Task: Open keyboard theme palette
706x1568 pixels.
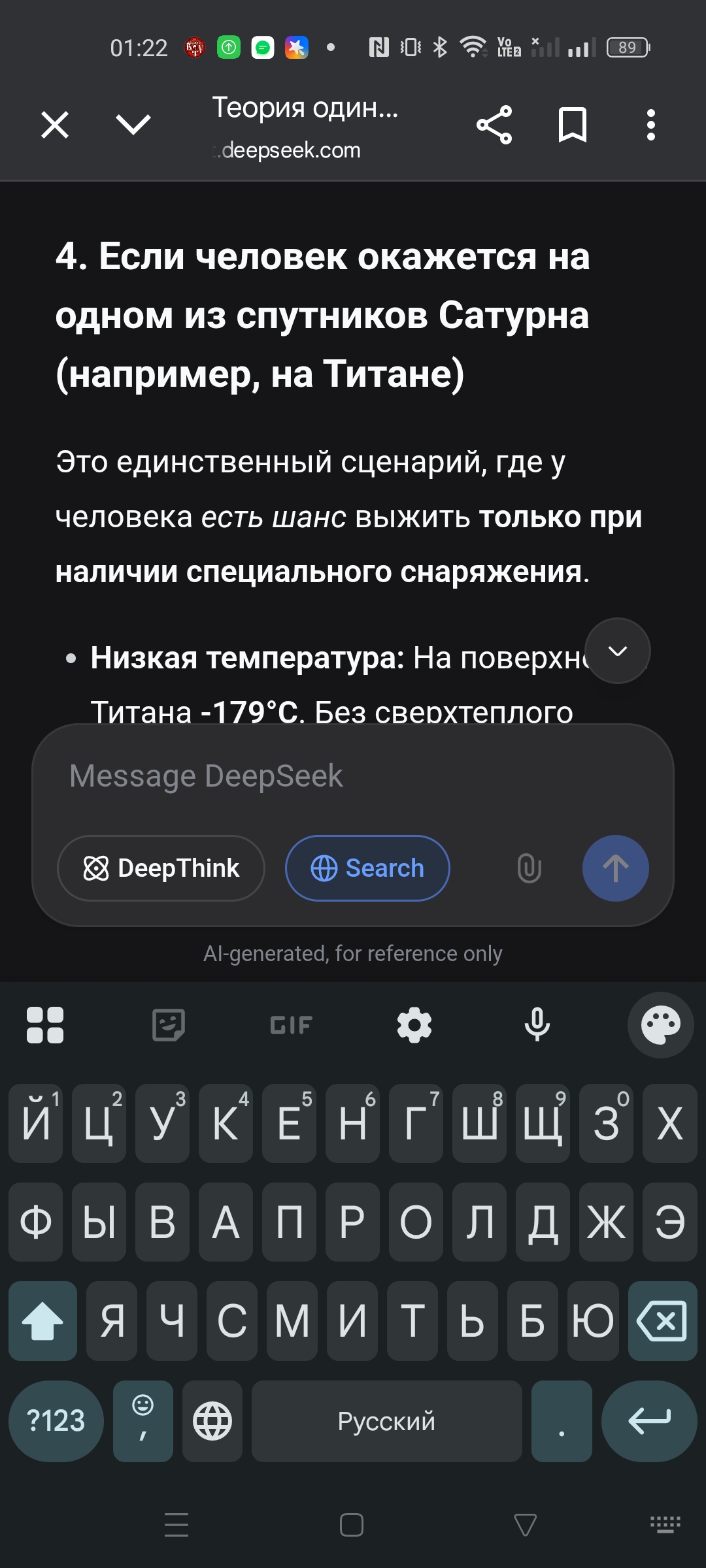Action: click(x=661, y=1024)
